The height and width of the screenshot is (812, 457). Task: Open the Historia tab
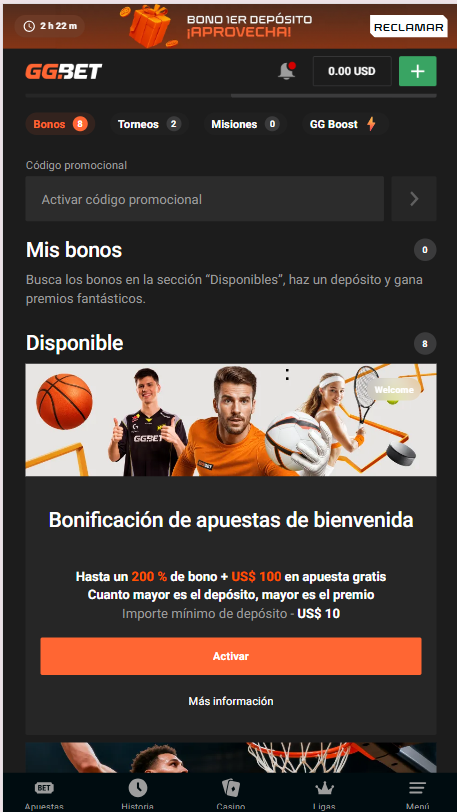138,795
